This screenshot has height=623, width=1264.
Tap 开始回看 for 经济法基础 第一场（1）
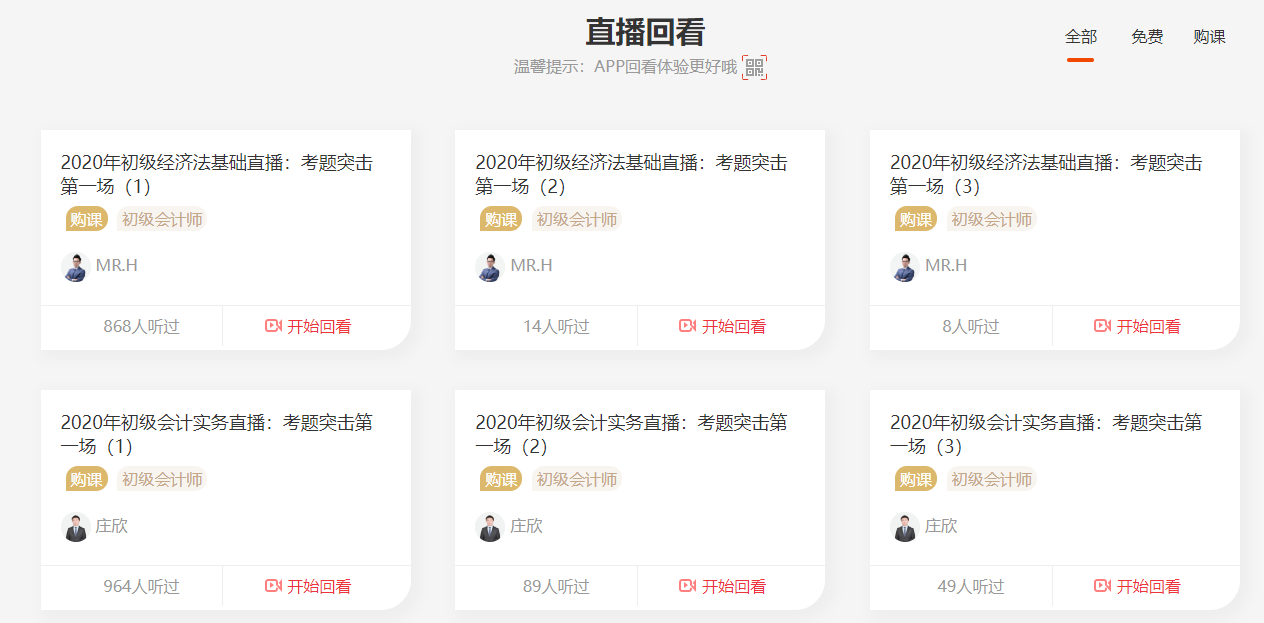click(x=308, y=326)
